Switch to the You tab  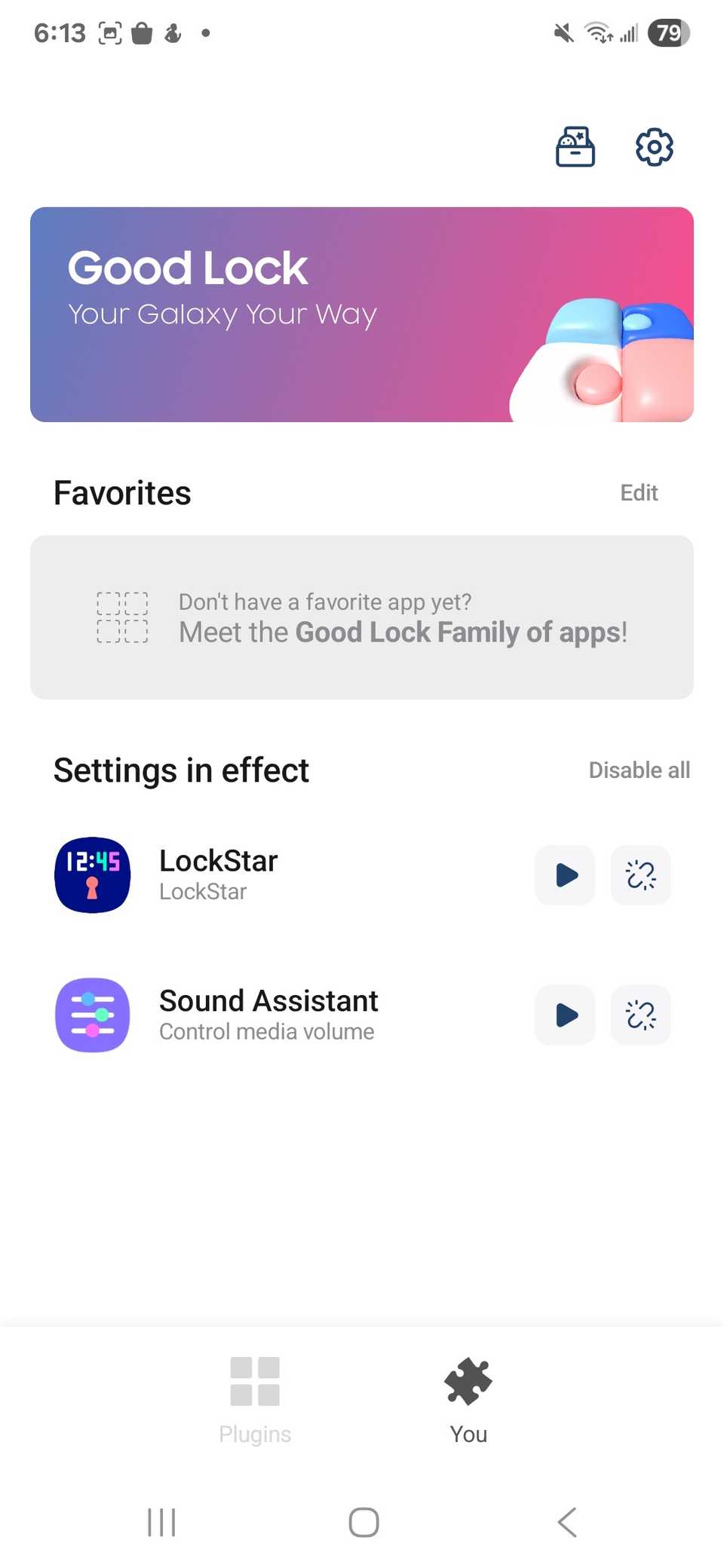pyautogui.click(x=468, y=1402)
